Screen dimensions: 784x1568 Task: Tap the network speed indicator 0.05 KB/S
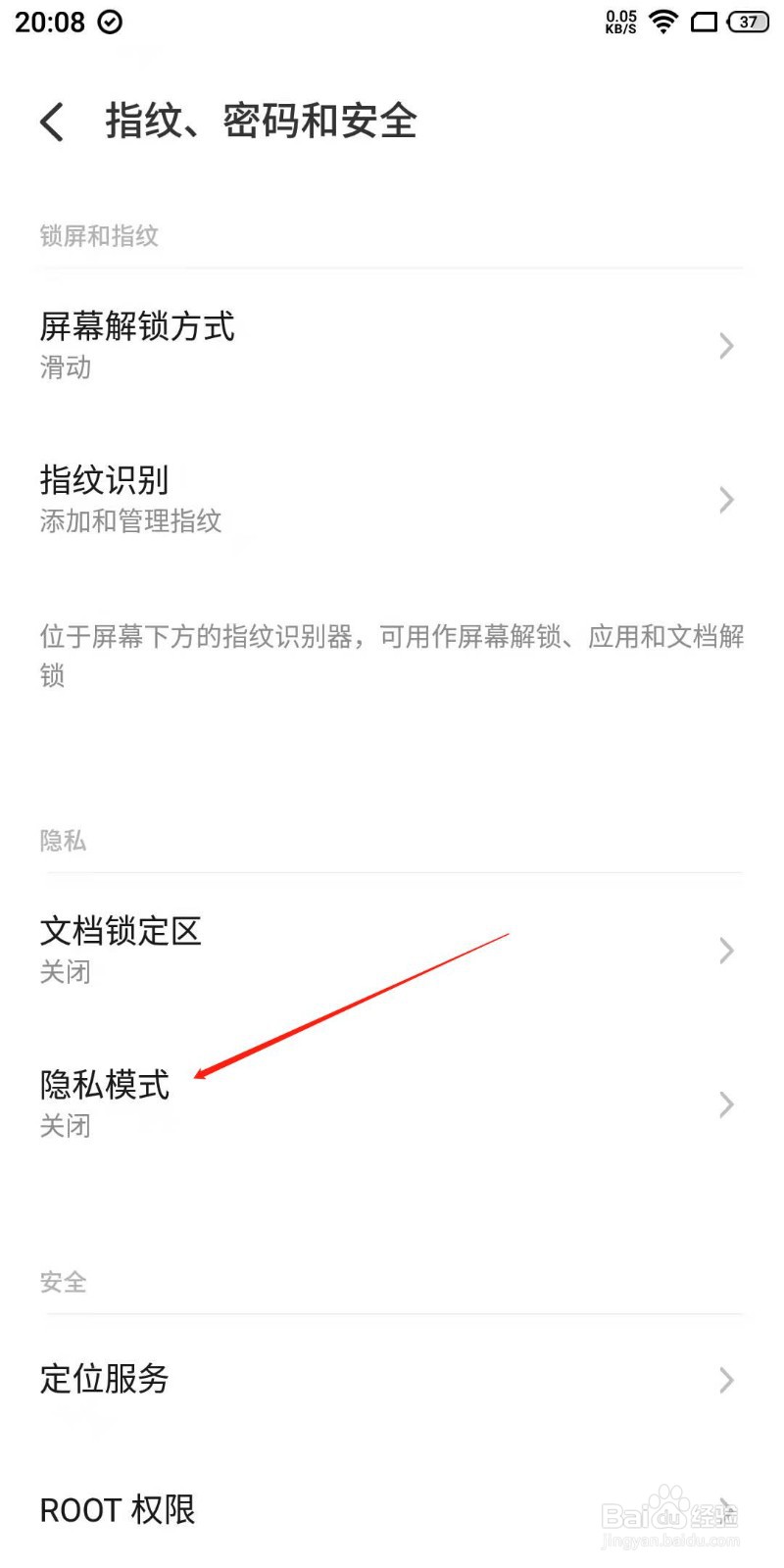tap(619, 22)
